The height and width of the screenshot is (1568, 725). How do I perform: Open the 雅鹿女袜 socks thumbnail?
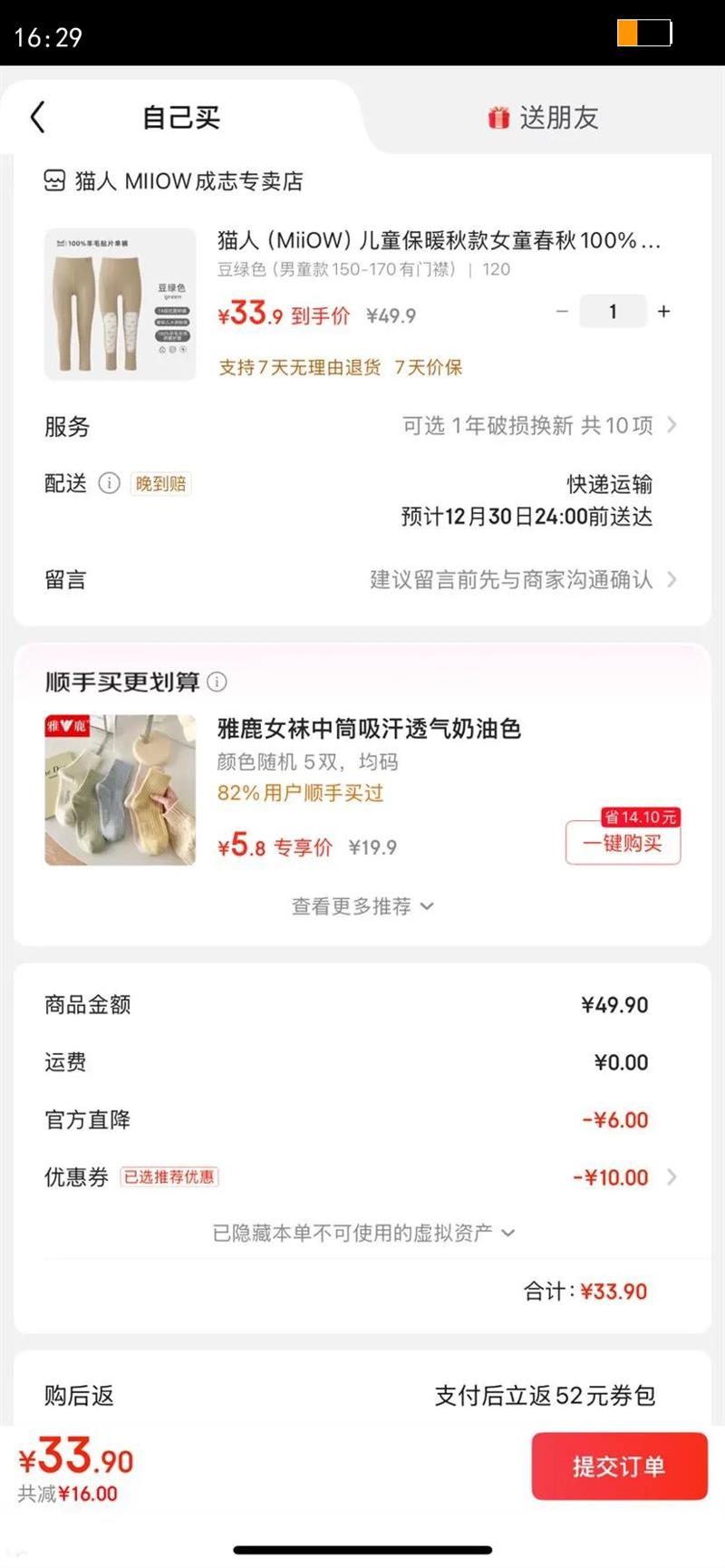coord(121,790)
